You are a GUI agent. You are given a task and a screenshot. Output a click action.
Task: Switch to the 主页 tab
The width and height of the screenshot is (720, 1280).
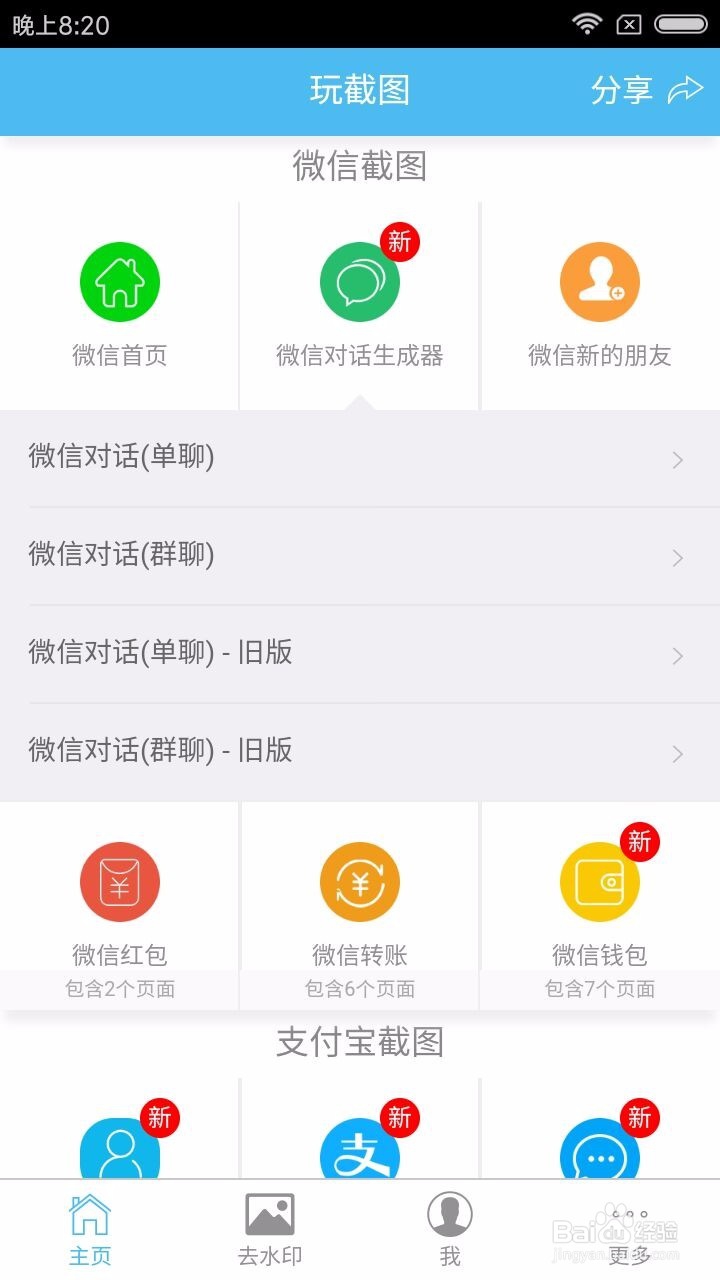(x=90, y=1231)
